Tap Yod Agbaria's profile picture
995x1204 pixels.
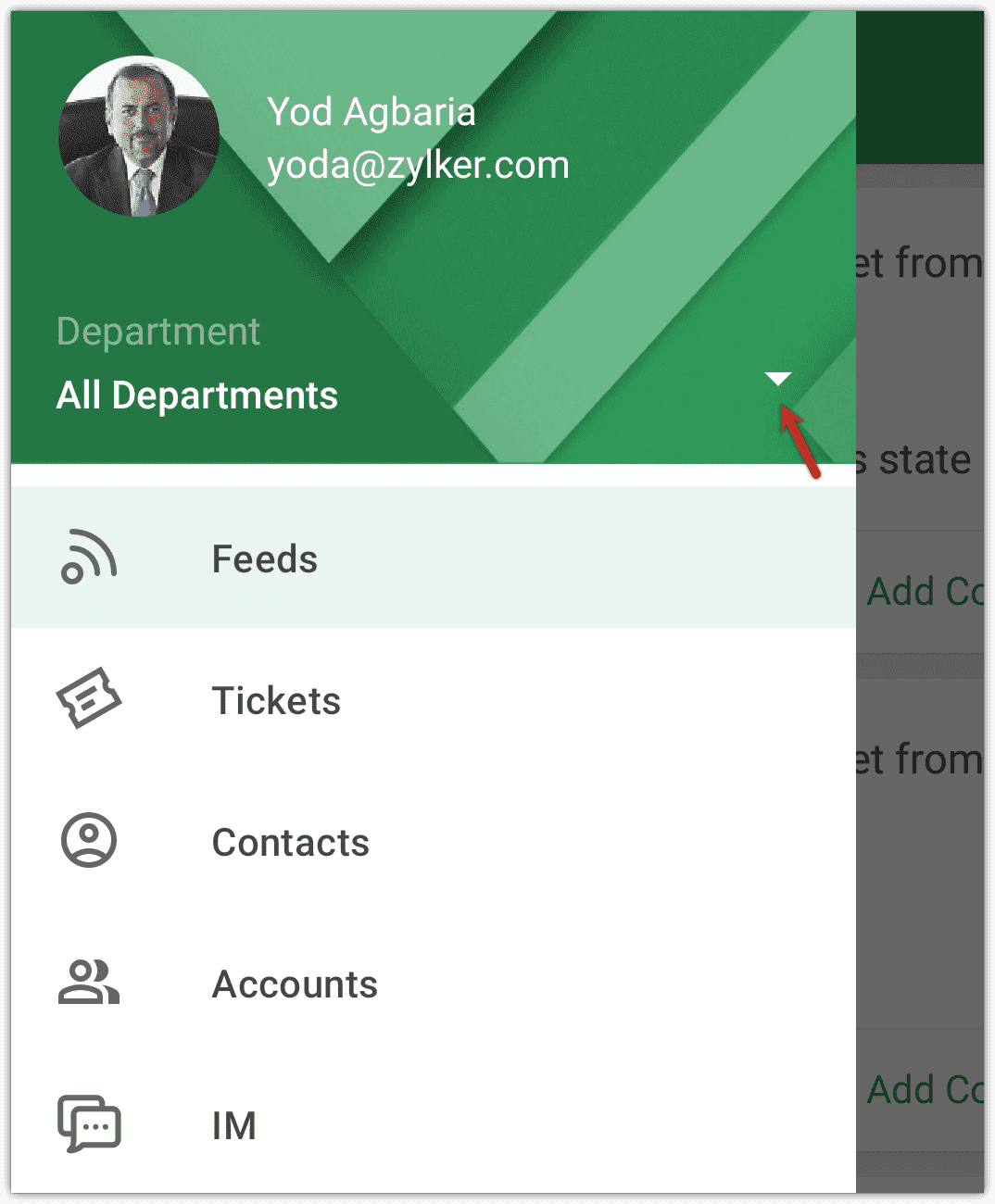(x=140, y=137)
